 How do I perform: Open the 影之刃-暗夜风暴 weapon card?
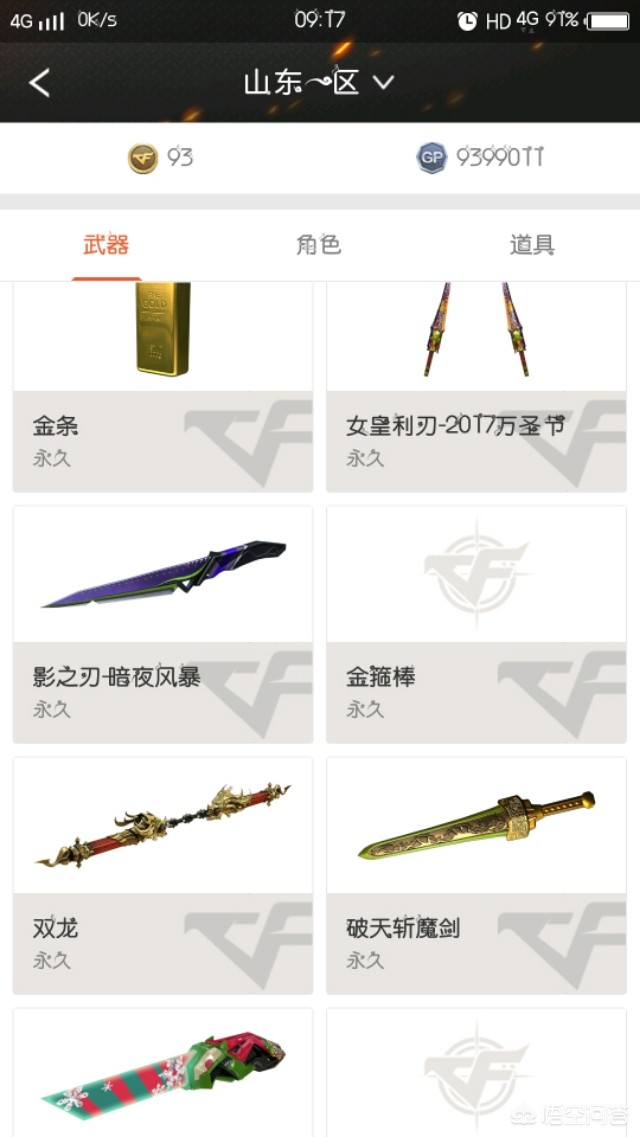pos(163,625)
